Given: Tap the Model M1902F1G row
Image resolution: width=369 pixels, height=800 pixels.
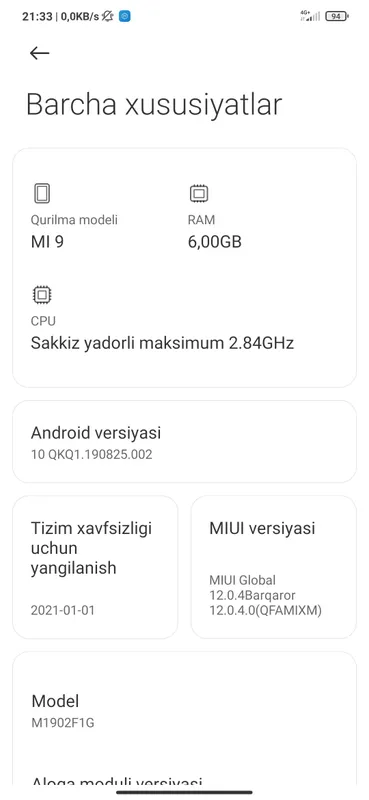Looking at the screenshot, I should [184, 711].
